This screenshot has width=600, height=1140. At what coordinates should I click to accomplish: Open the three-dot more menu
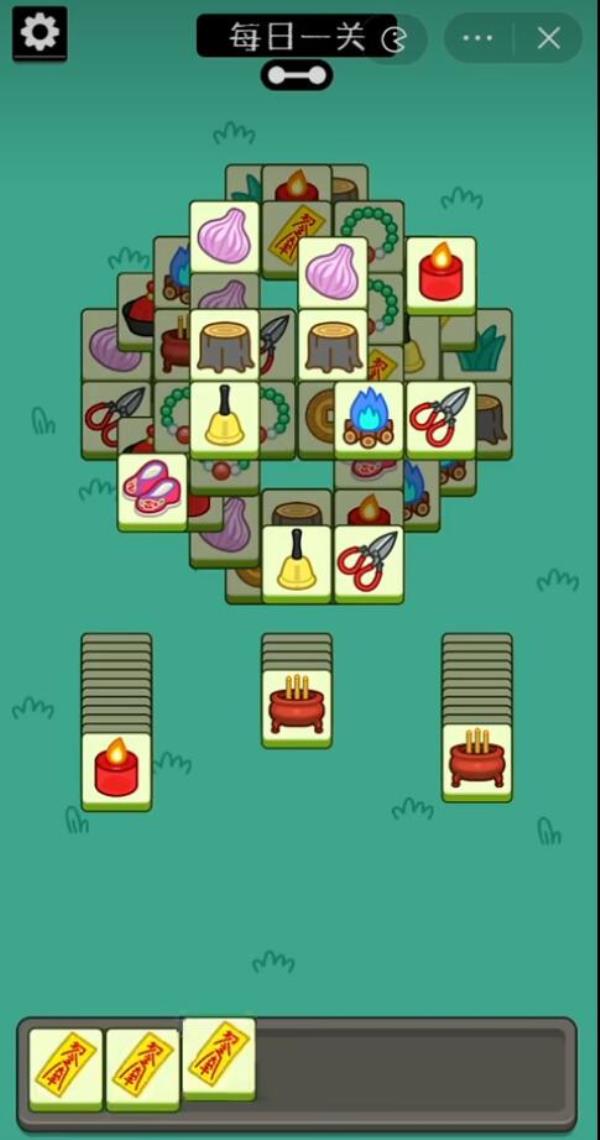coord(478,38)
